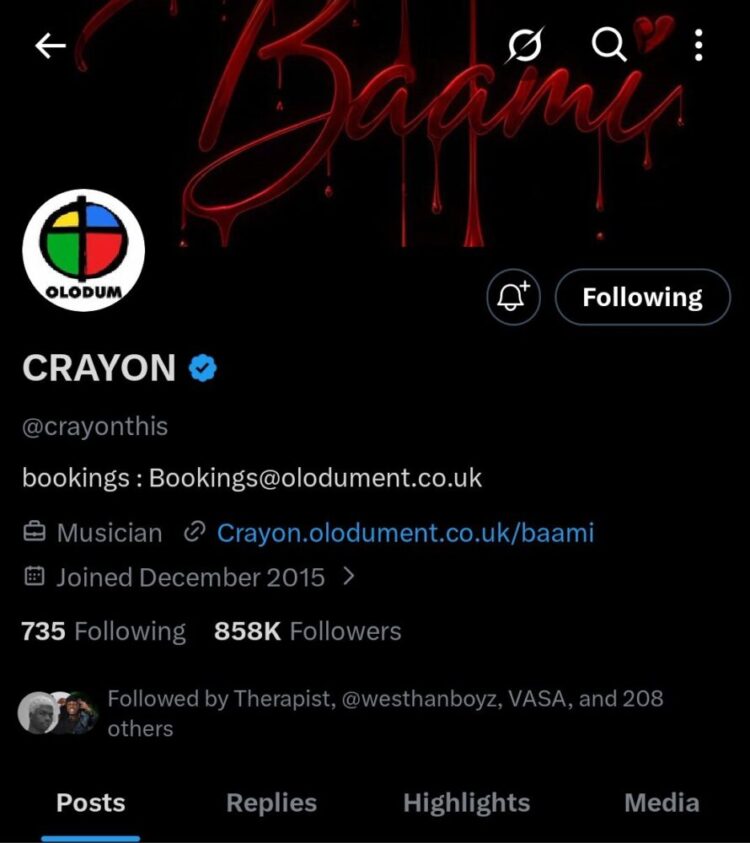Switch to the Highlights tab

tap(466, 802)
